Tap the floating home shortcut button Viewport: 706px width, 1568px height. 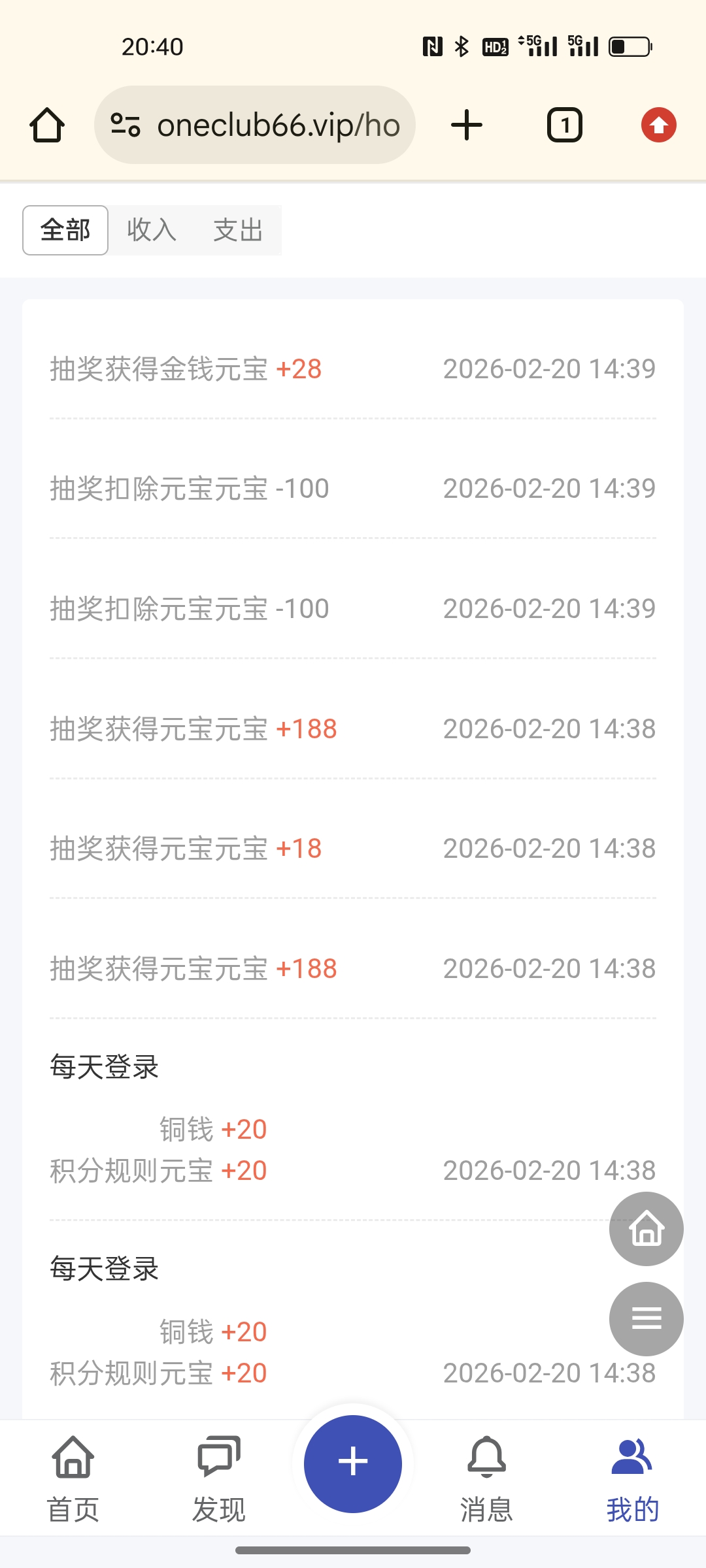[x=645, y=1228]
